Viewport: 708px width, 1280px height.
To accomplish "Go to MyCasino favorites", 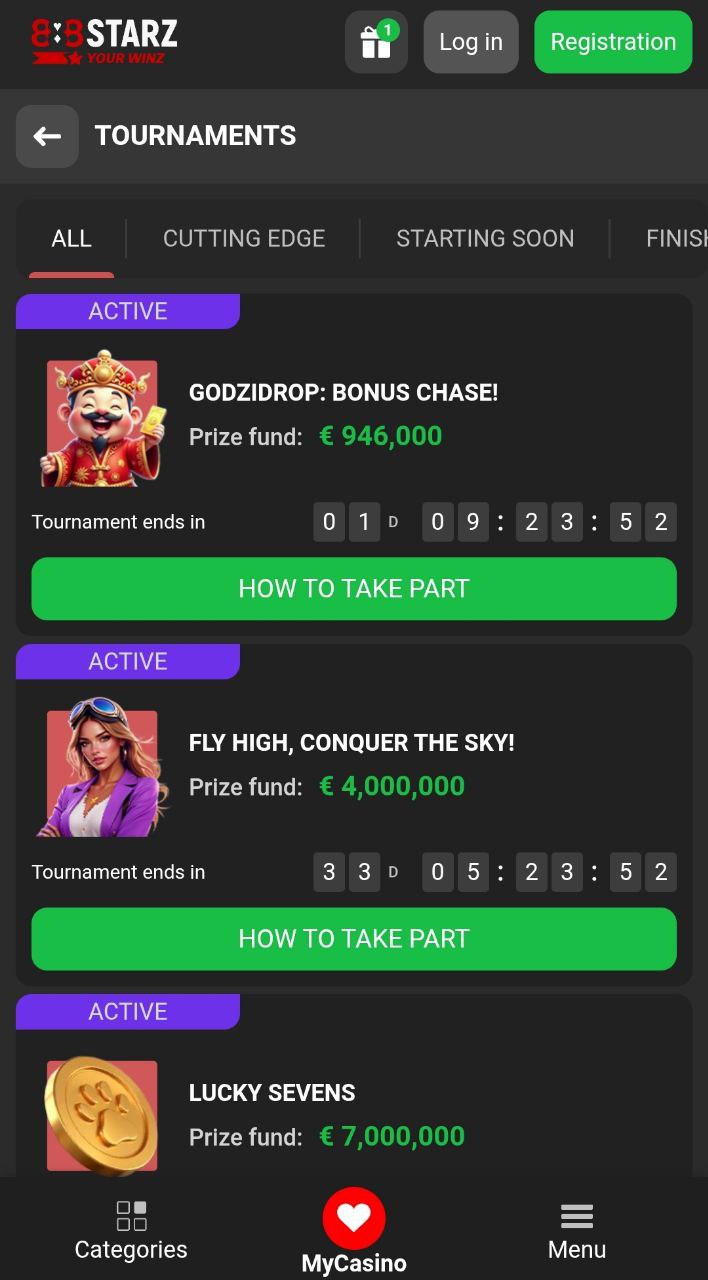I will 354,1232.
